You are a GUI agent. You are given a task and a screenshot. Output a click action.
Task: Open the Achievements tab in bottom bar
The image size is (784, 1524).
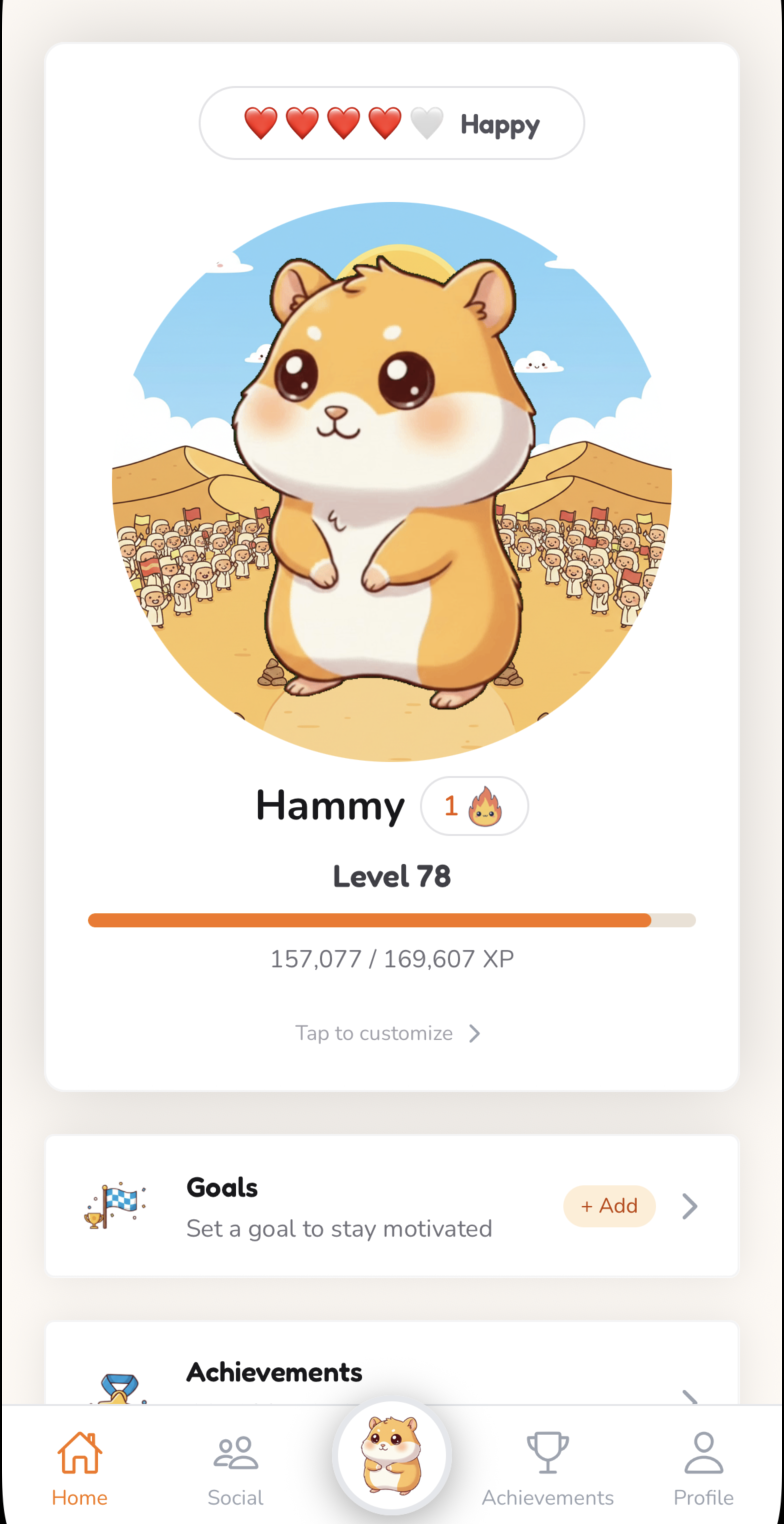click(x=547, y=1468)
